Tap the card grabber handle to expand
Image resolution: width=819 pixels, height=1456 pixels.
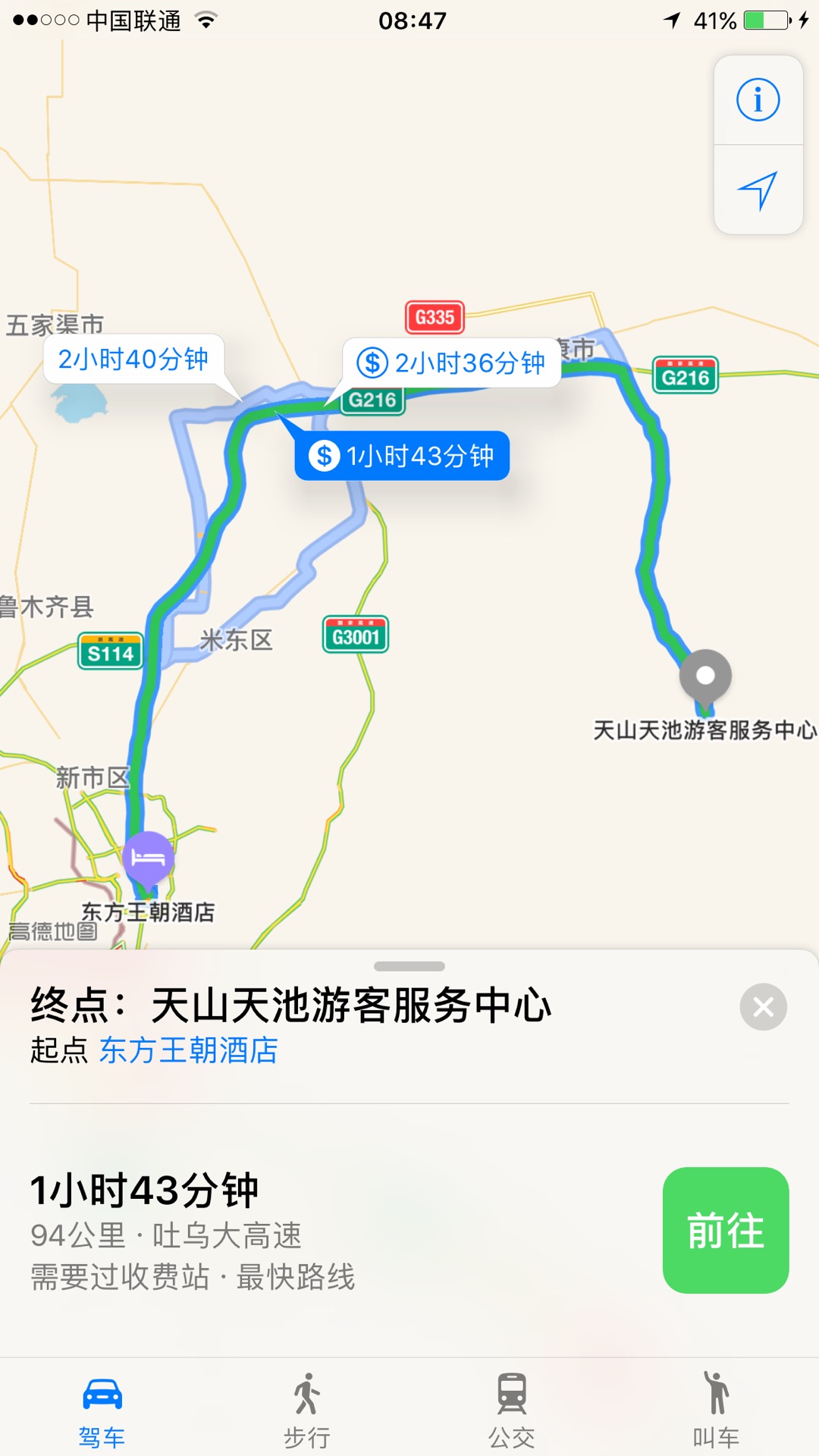tap(409, 966)
